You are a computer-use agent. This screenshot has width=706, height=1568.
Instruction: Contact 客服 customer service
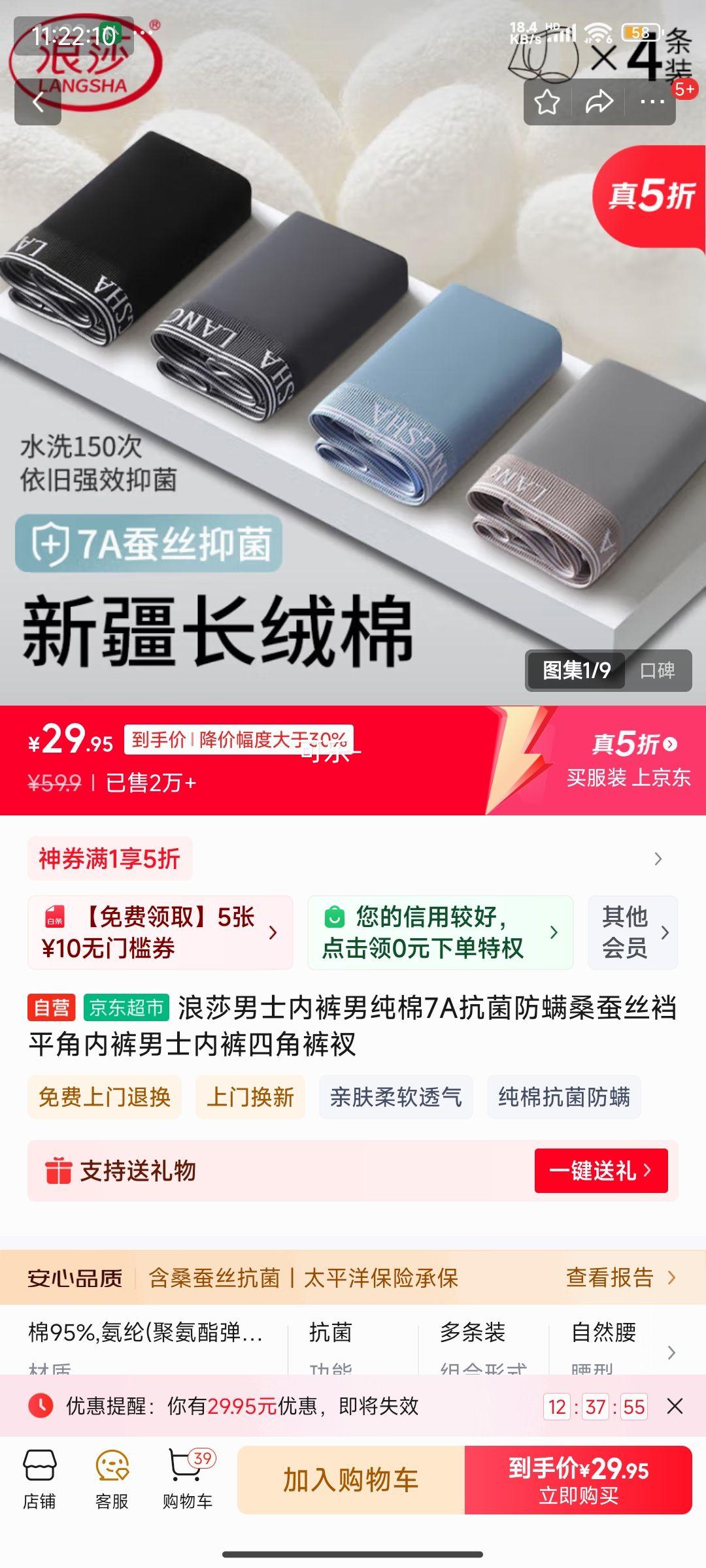112,1480
